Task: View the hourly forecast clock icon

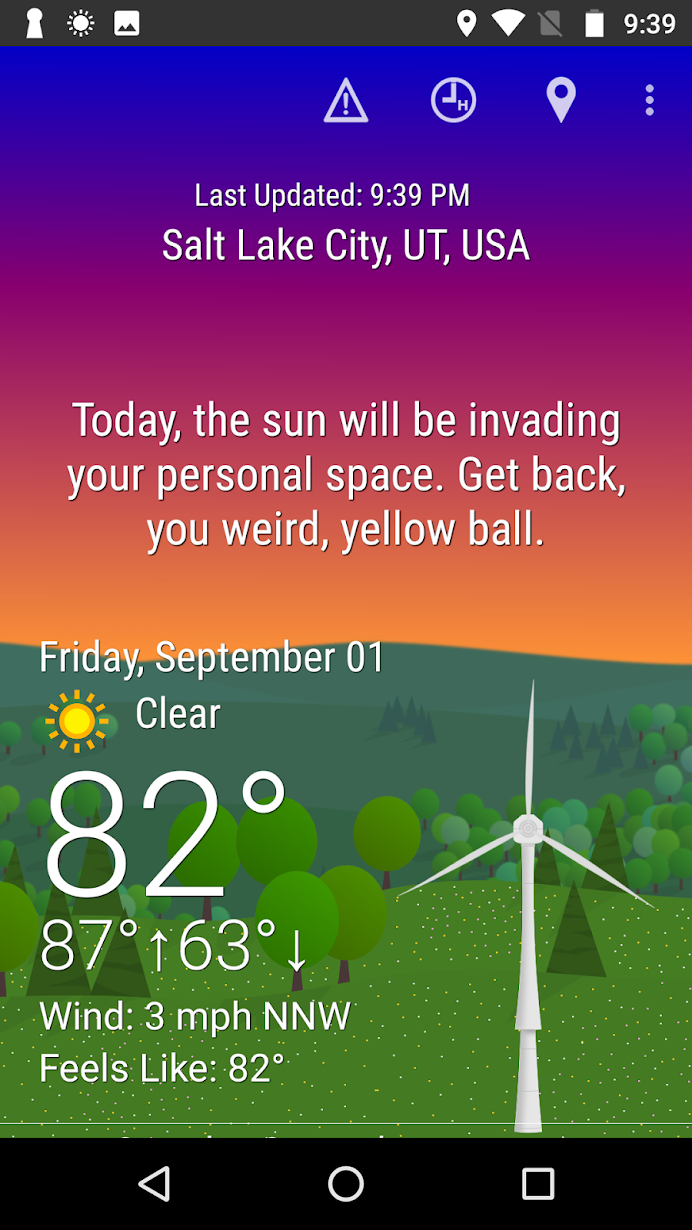Action: [x=453, y=100]
